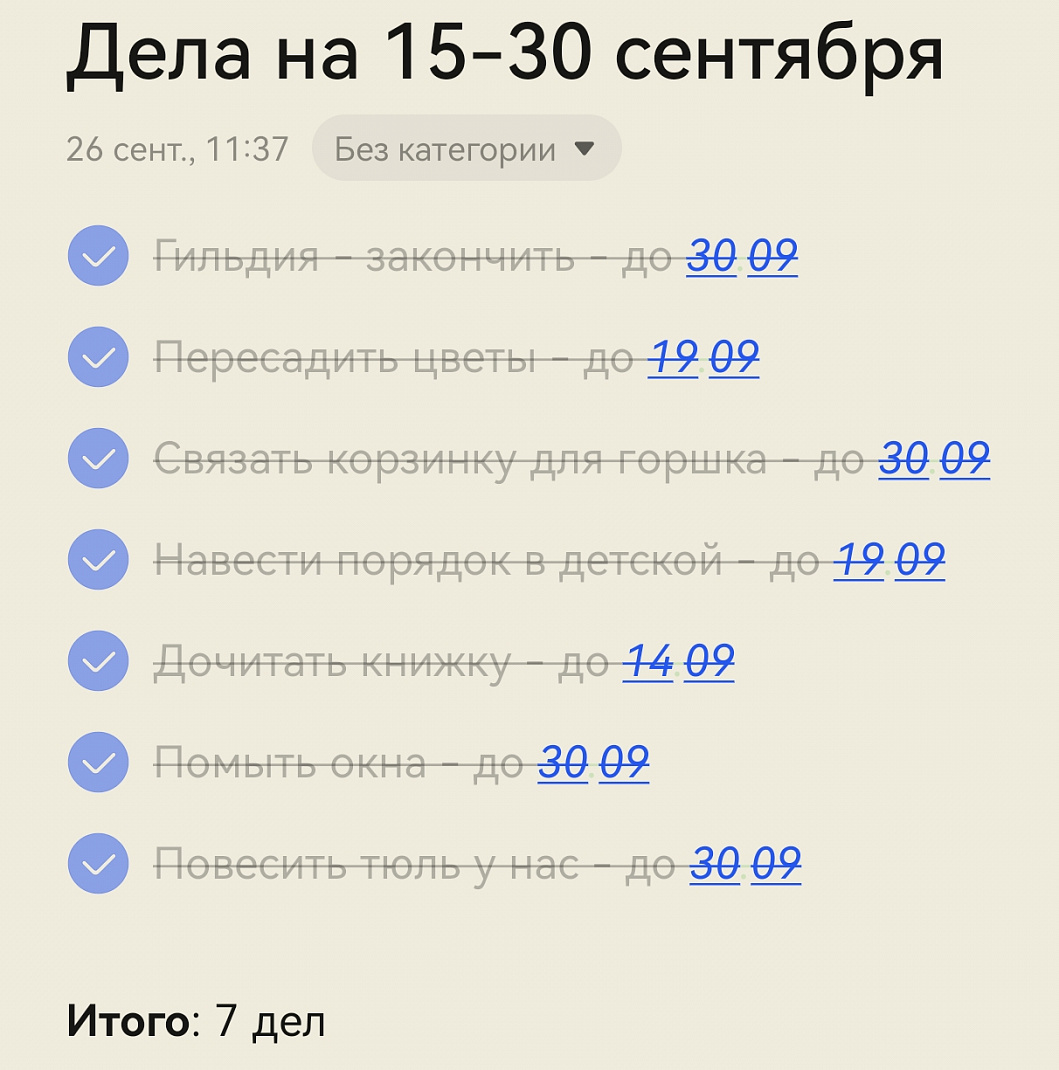Uncheck "Связать корзинку для горшка" checkbox
This screenshot has width=1059, height=1070.
click(98, 459)
